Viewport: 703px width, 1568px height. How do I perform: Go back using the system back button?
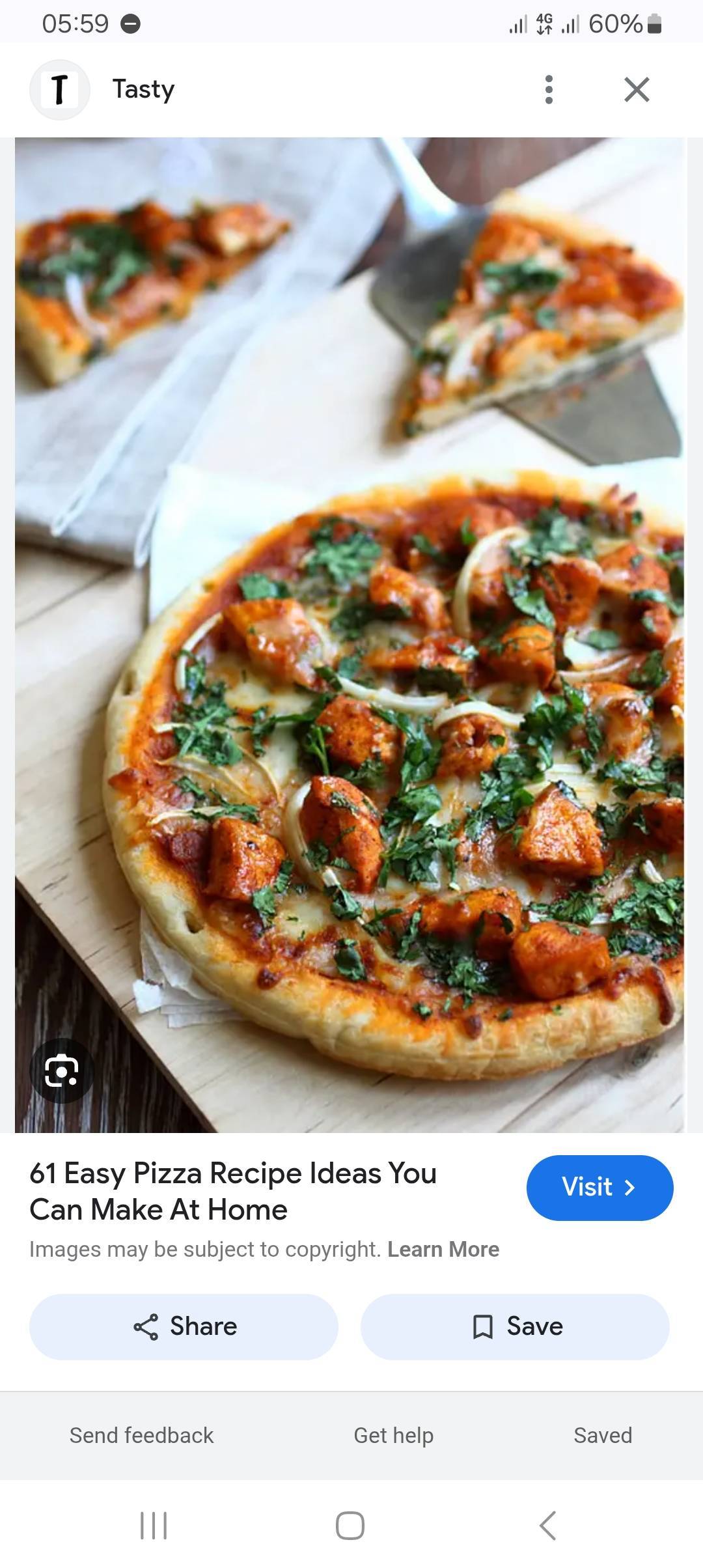pos(547,1525)
